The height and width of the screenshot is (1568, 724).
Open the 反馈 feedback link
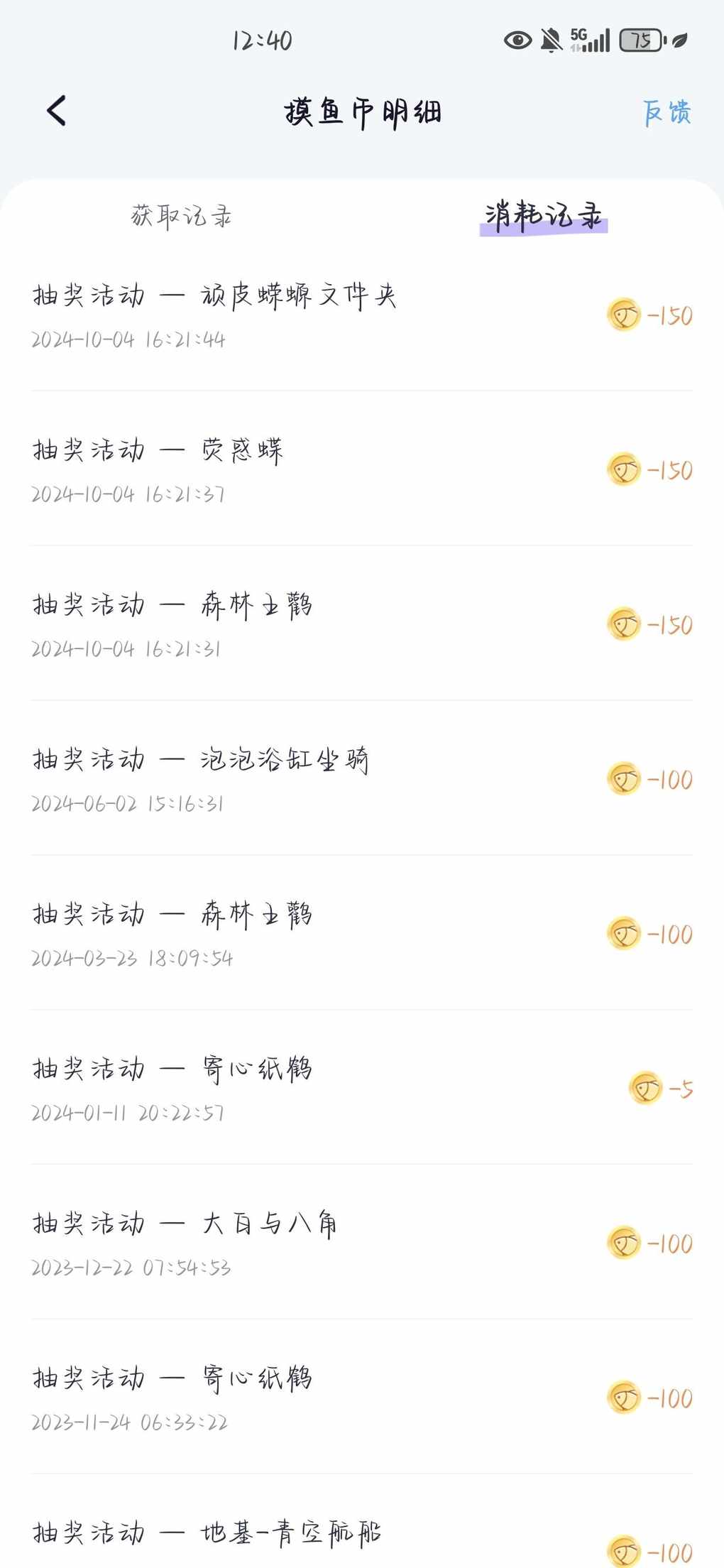pos(667,112)
